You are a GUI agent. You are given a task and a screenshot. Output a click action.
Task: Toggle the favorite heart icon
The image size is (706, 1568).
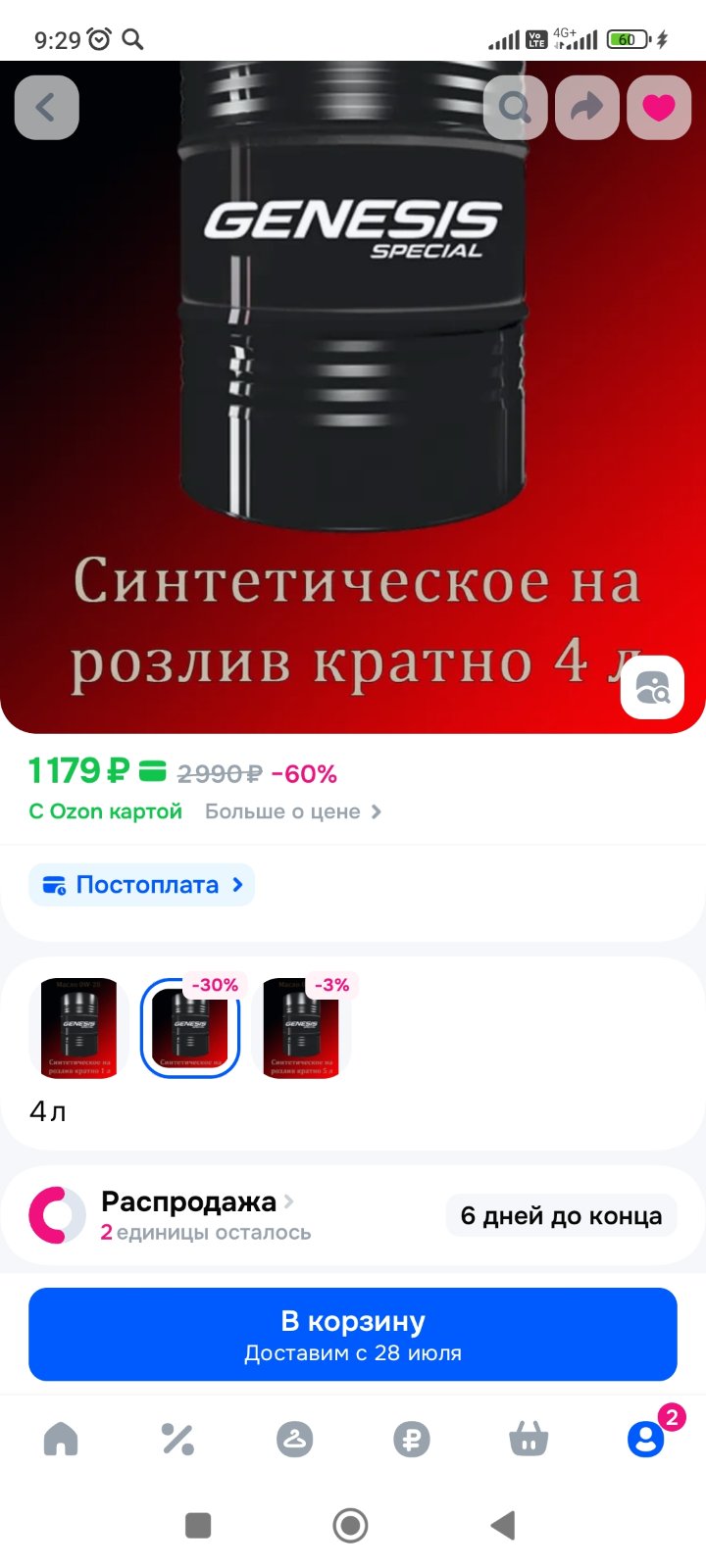[x=659, y=107]
